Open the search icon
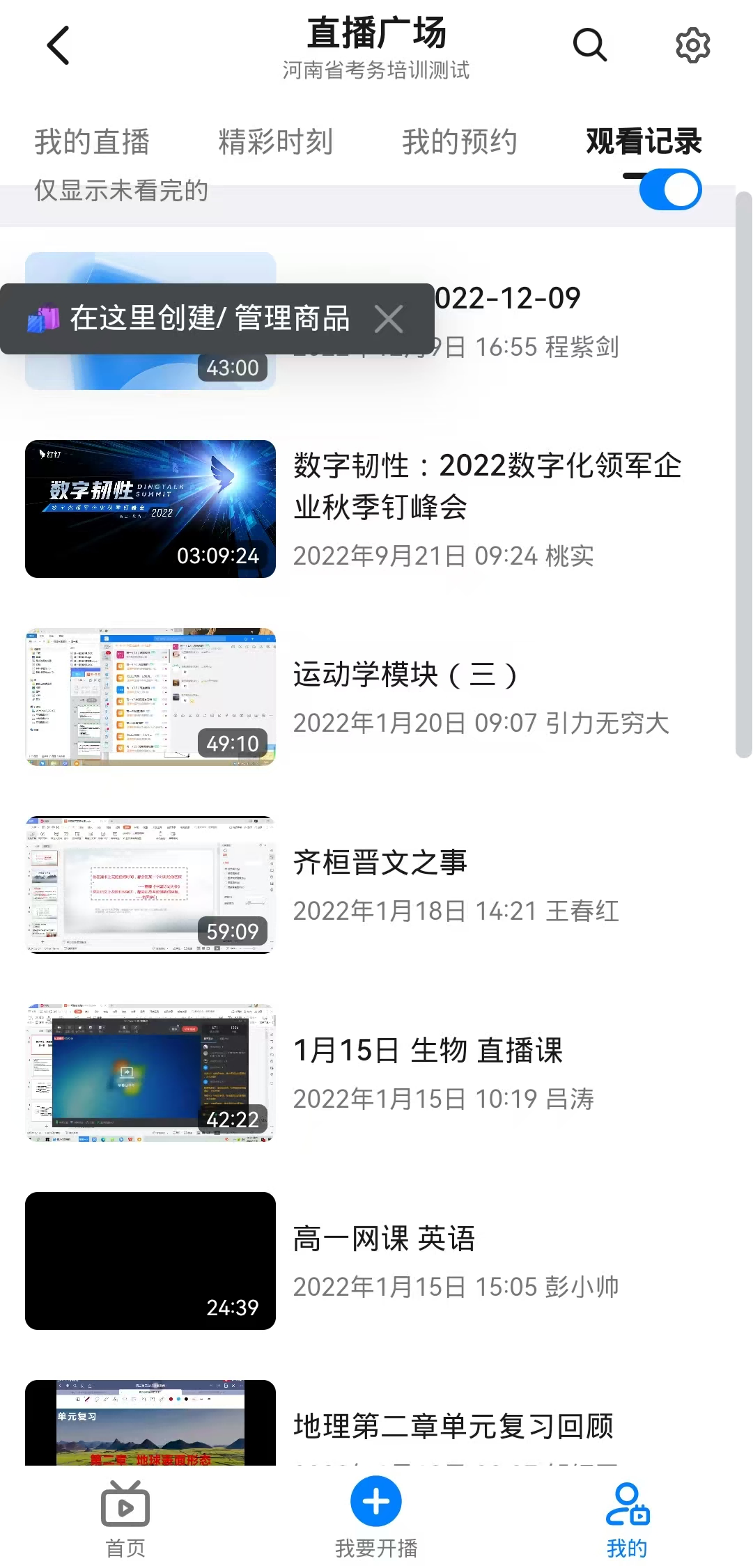 (x=589, y=46)
